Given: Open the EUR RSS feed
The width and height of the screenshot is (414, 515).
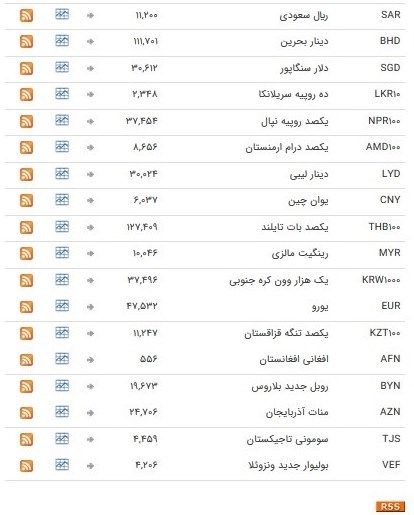Looking at the screenshot, I should [26, 307].
